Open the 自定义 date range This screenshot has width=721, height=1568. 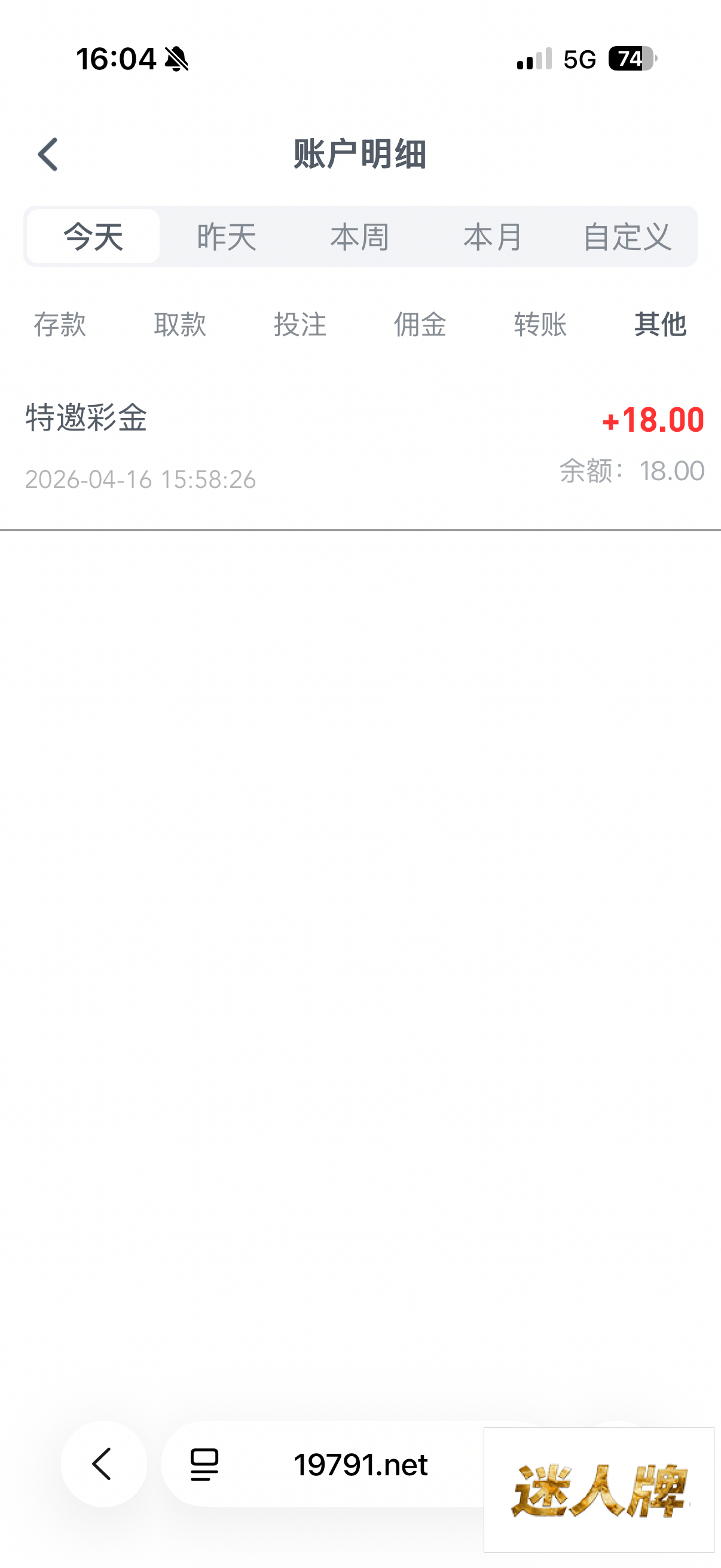point(627,237)
